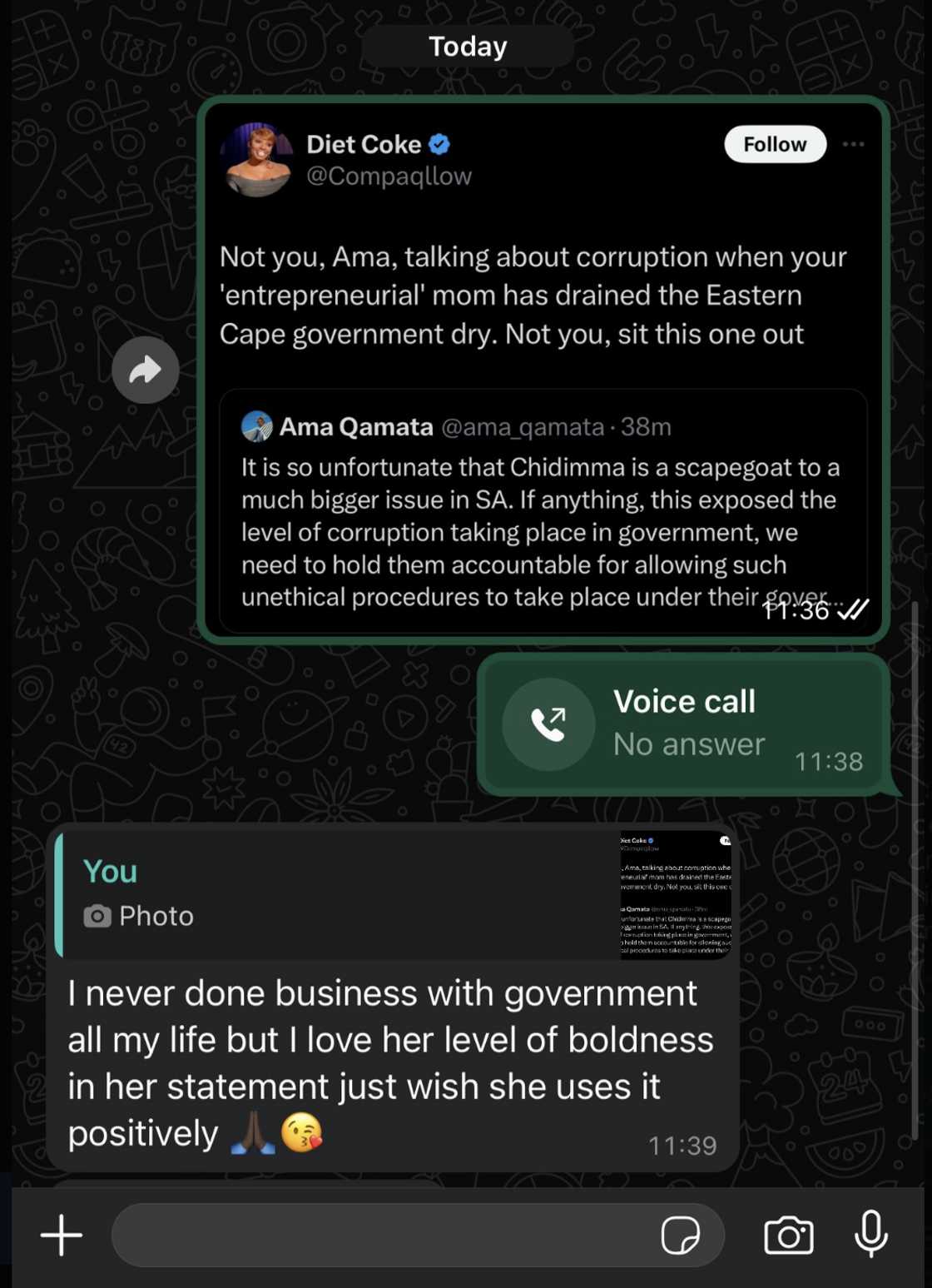This screenshot has width=932, height=1288.
Task: Focus the message text field
Action: [x=383, y=1235]
